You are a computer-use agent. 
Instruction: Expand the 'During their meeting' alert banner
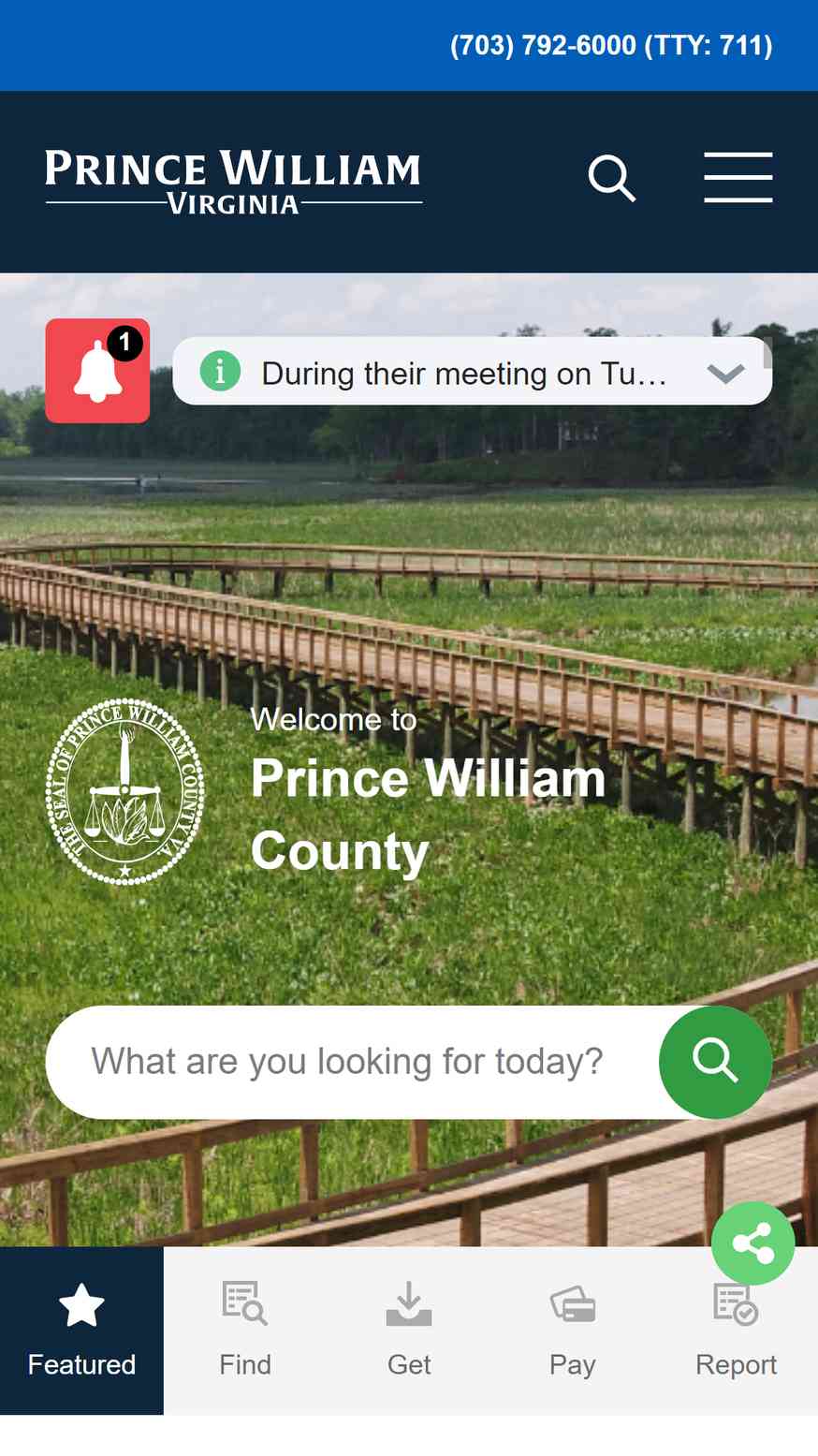click(473, 372)
